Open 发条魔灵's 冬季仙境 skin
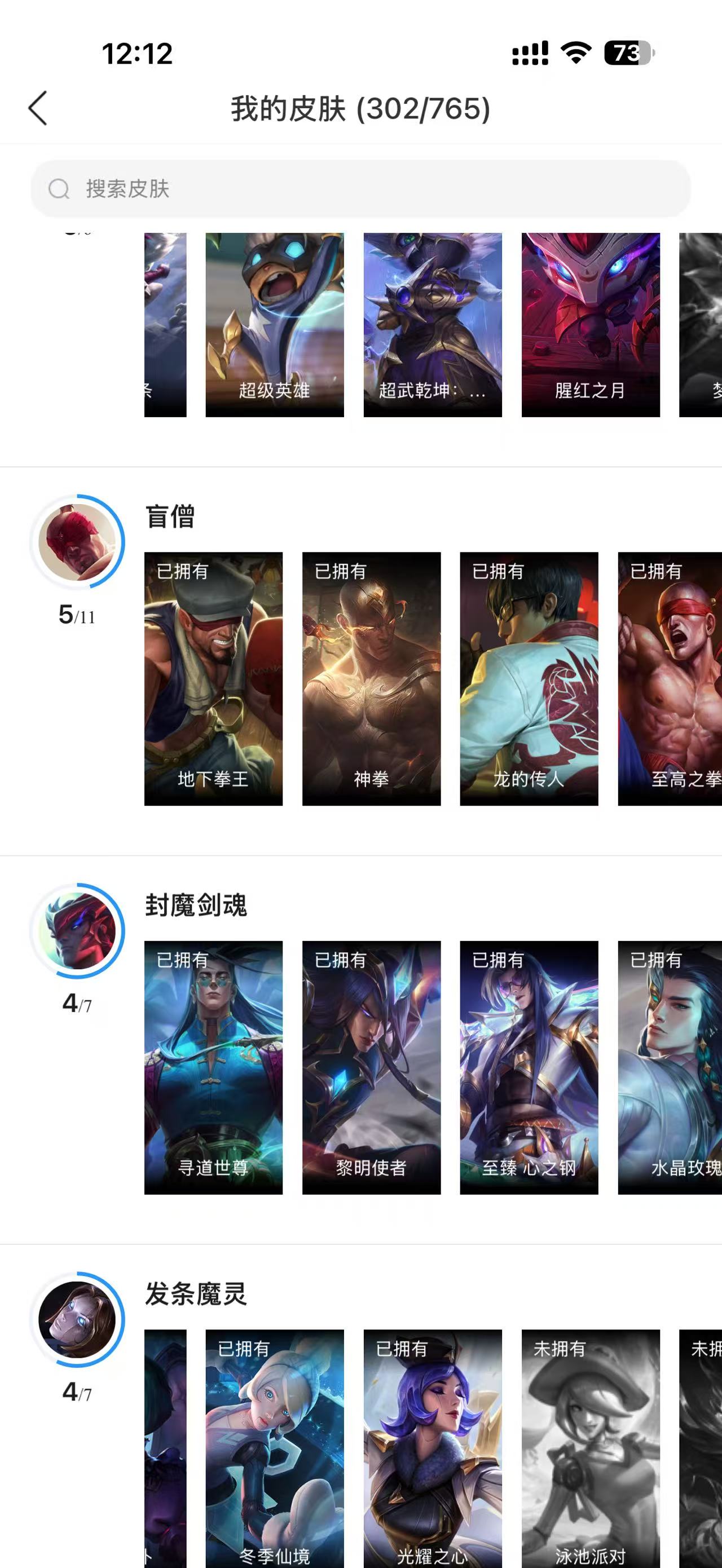The width and height of the screenshot is (722, 1568). point(275,1448)
